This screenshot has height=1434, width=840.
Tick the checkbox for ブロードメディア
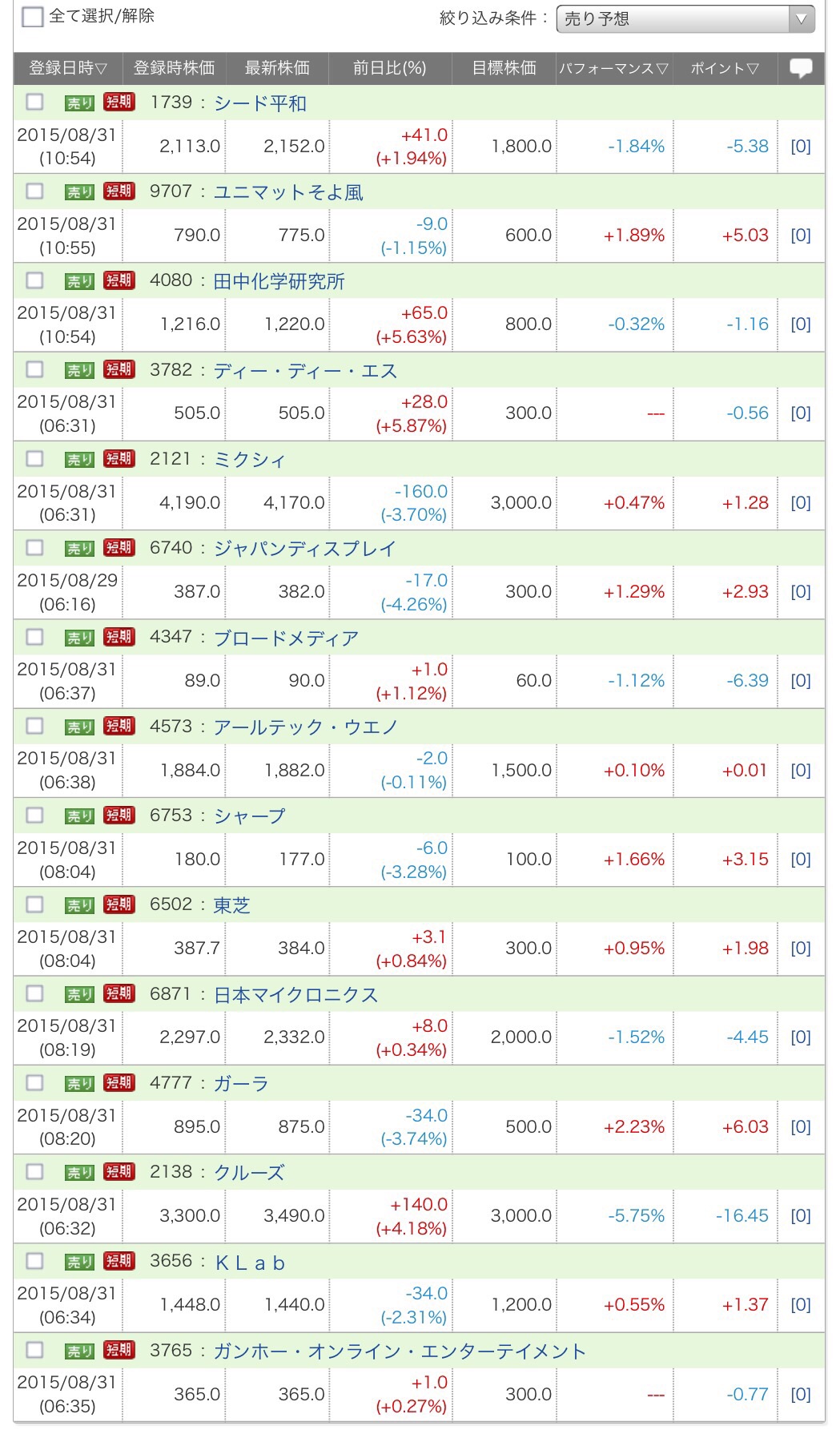pos(34,637)
